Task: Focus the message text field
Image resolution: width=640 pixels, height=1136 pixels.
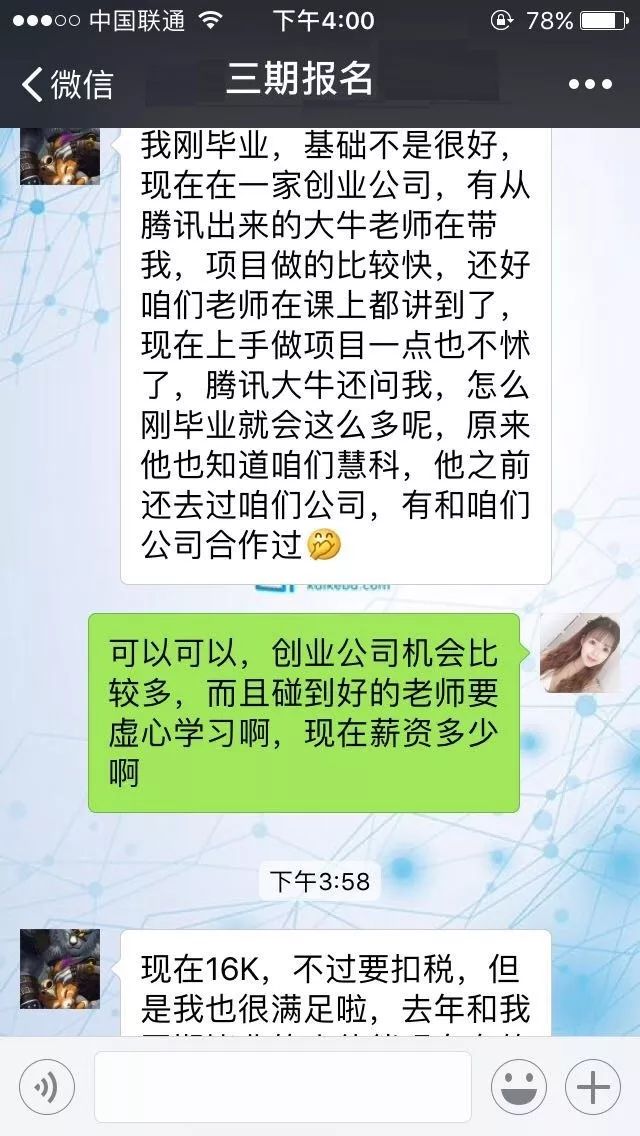Action: coord(285,1087)
